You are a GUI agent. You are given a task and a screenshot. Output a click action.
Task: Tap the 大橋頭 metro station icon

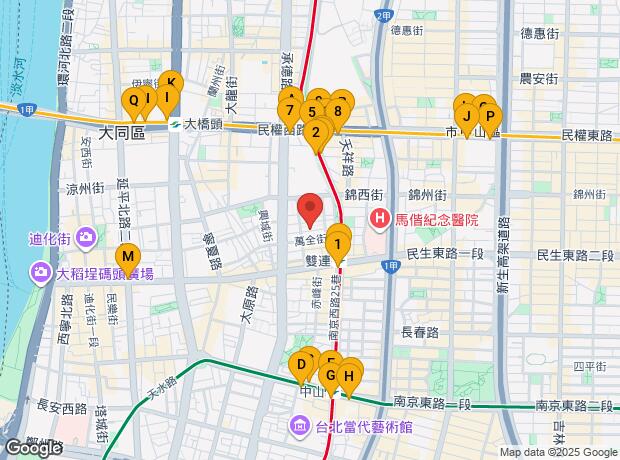174,127
